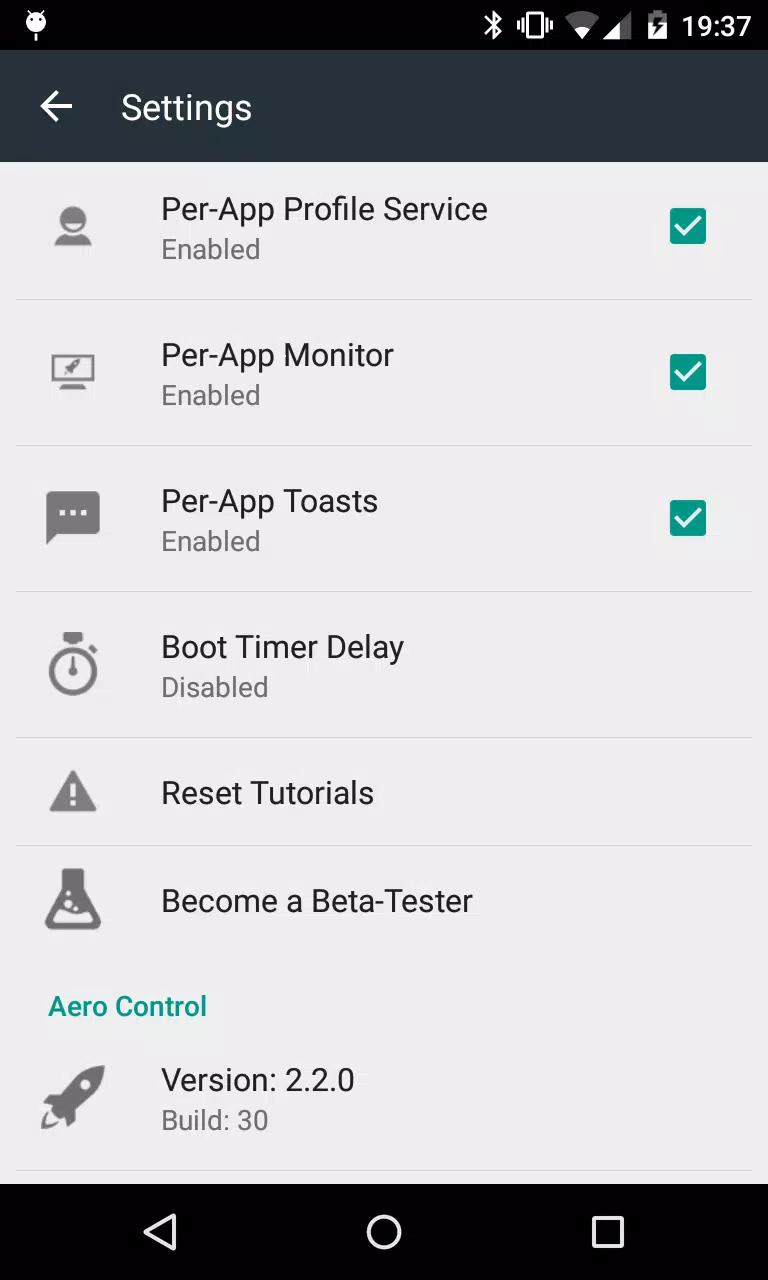The height and width of the screenshot is (1280, 768).
Task: Click the Aero Control rocket icon
Action: click(72, 1095)
